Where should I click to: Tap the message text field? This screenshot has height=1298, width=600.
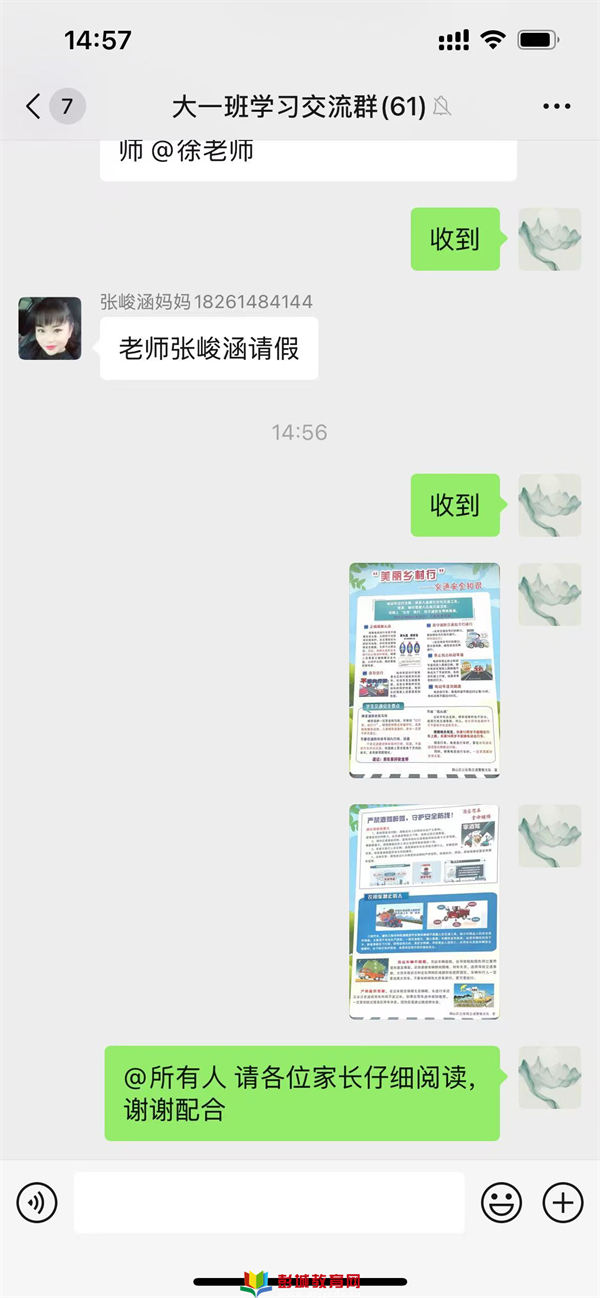pos(269,1202)
